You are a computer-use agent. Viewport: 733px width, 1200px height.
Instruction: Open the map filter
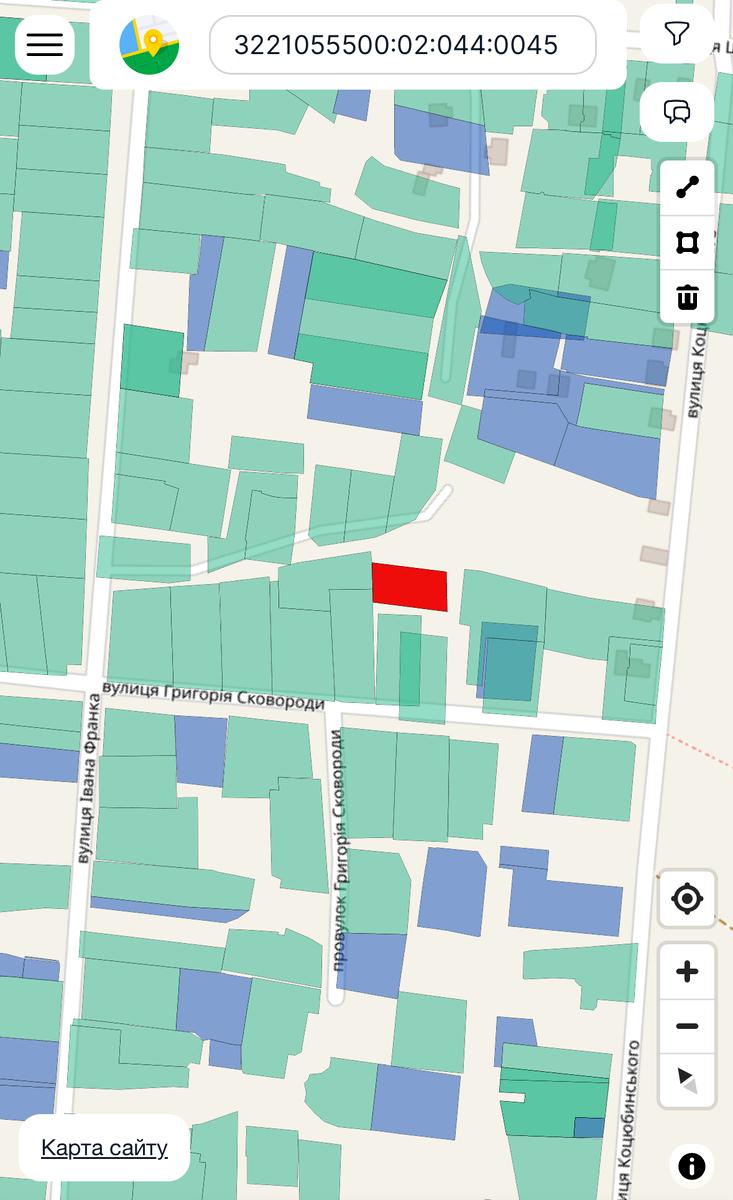[x=677, y=35]
